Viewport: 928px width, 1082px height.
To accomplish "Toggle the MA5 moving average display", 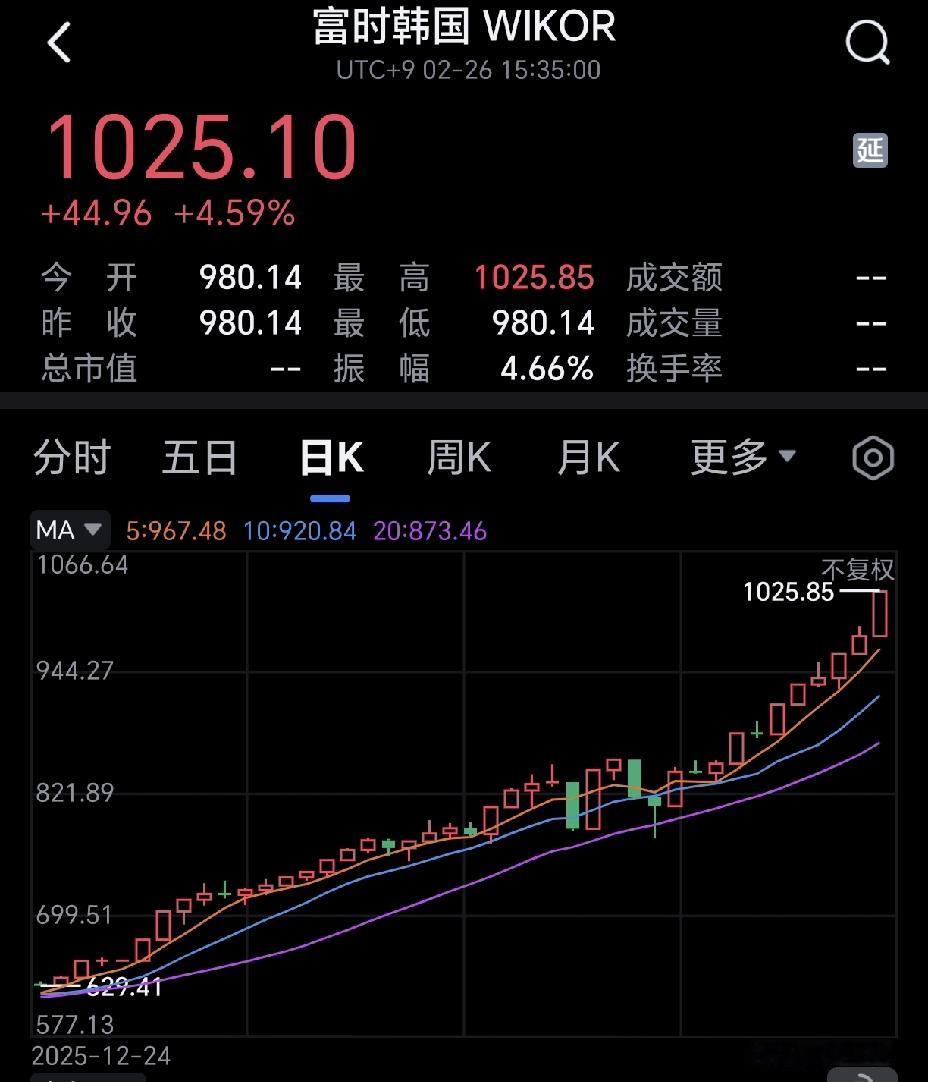I will coord(177,531).
